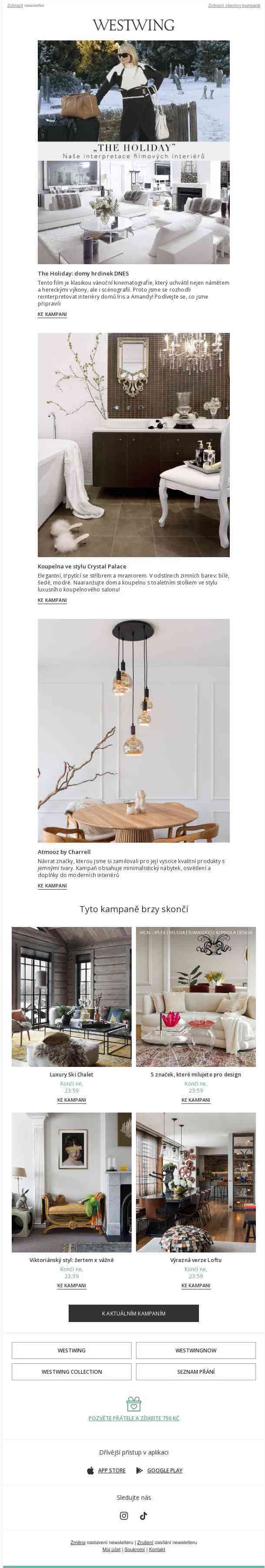Open The Holiday campaign banner image
This screenshot has height=1568, width=265.
(134, 152)
